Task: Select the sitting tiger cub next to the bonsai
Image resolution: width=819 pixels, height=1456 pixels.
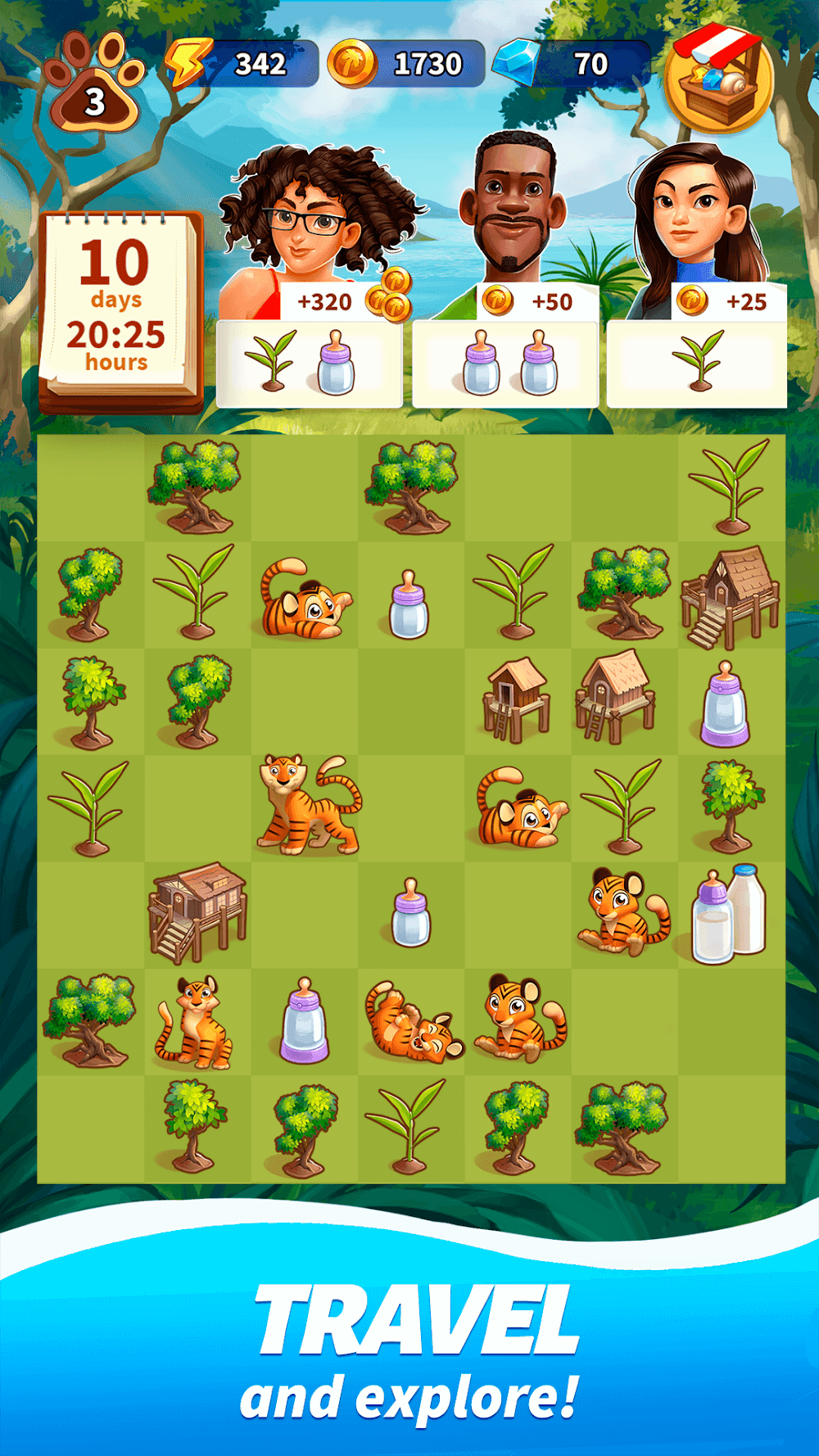Action: [198, 1020]
